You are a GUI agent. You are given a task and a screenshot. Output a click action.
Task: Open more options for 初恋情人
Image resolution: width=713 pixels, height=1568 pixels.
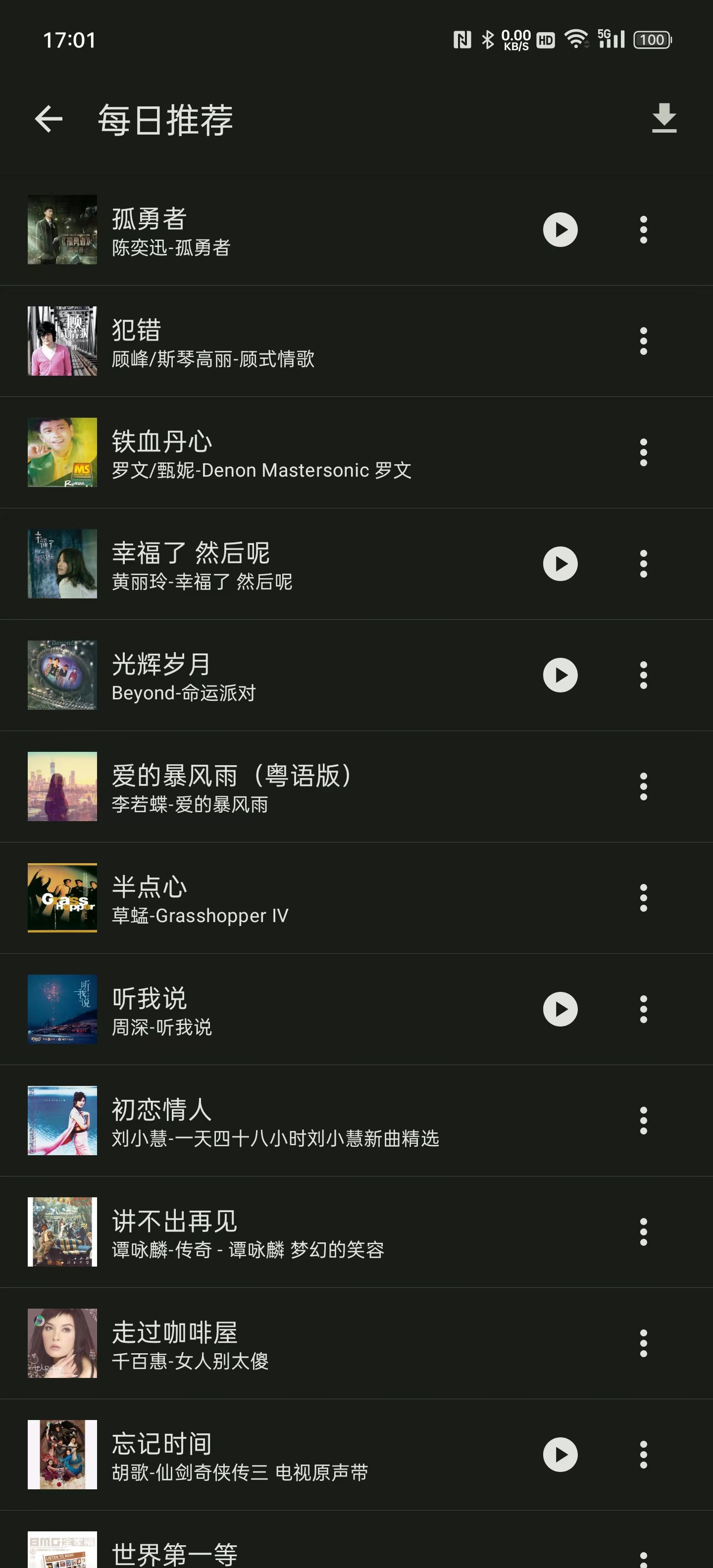[x=643, y=1120]
